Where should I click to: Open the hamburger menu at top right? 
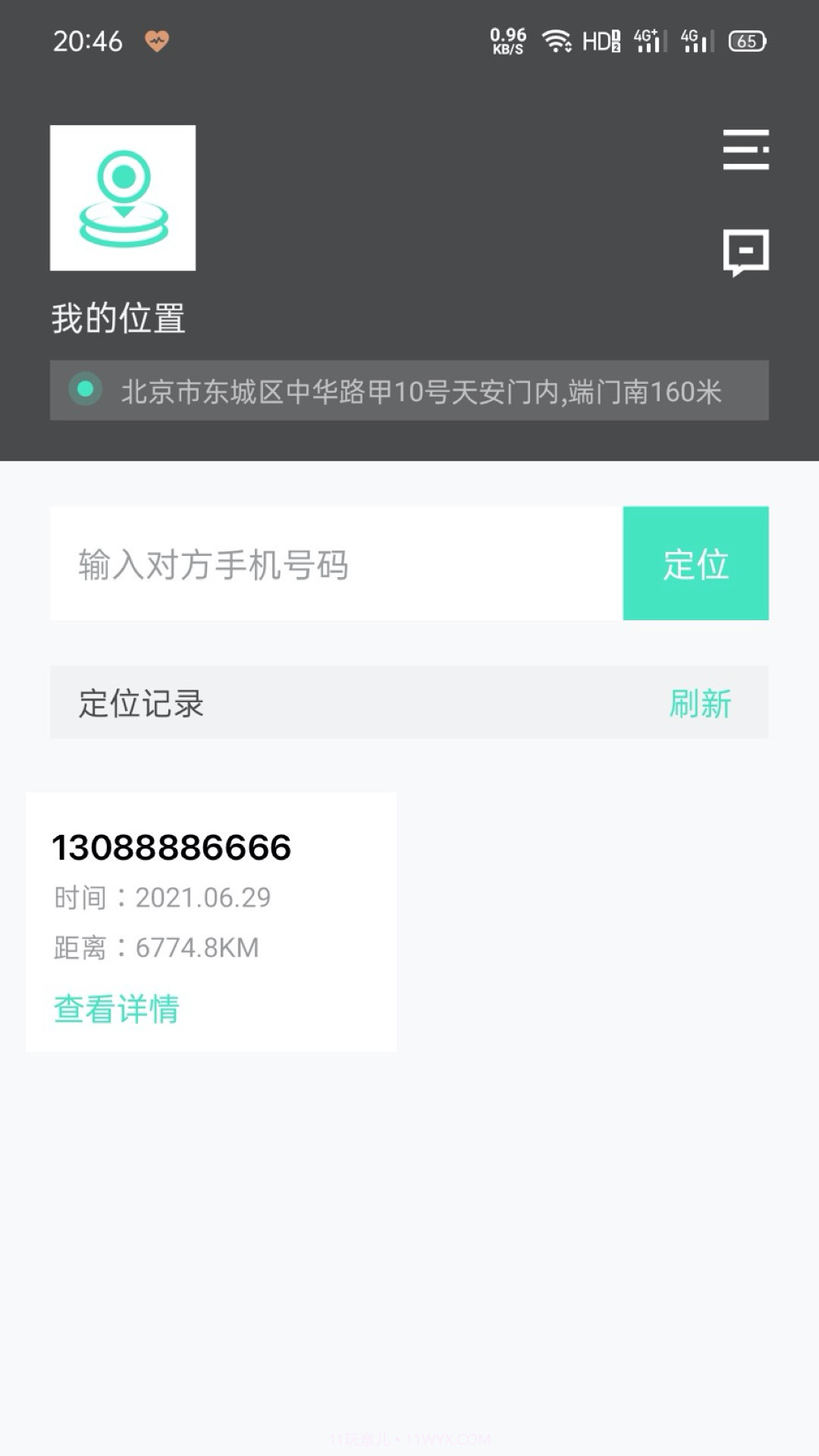click(x=747, y=150)
